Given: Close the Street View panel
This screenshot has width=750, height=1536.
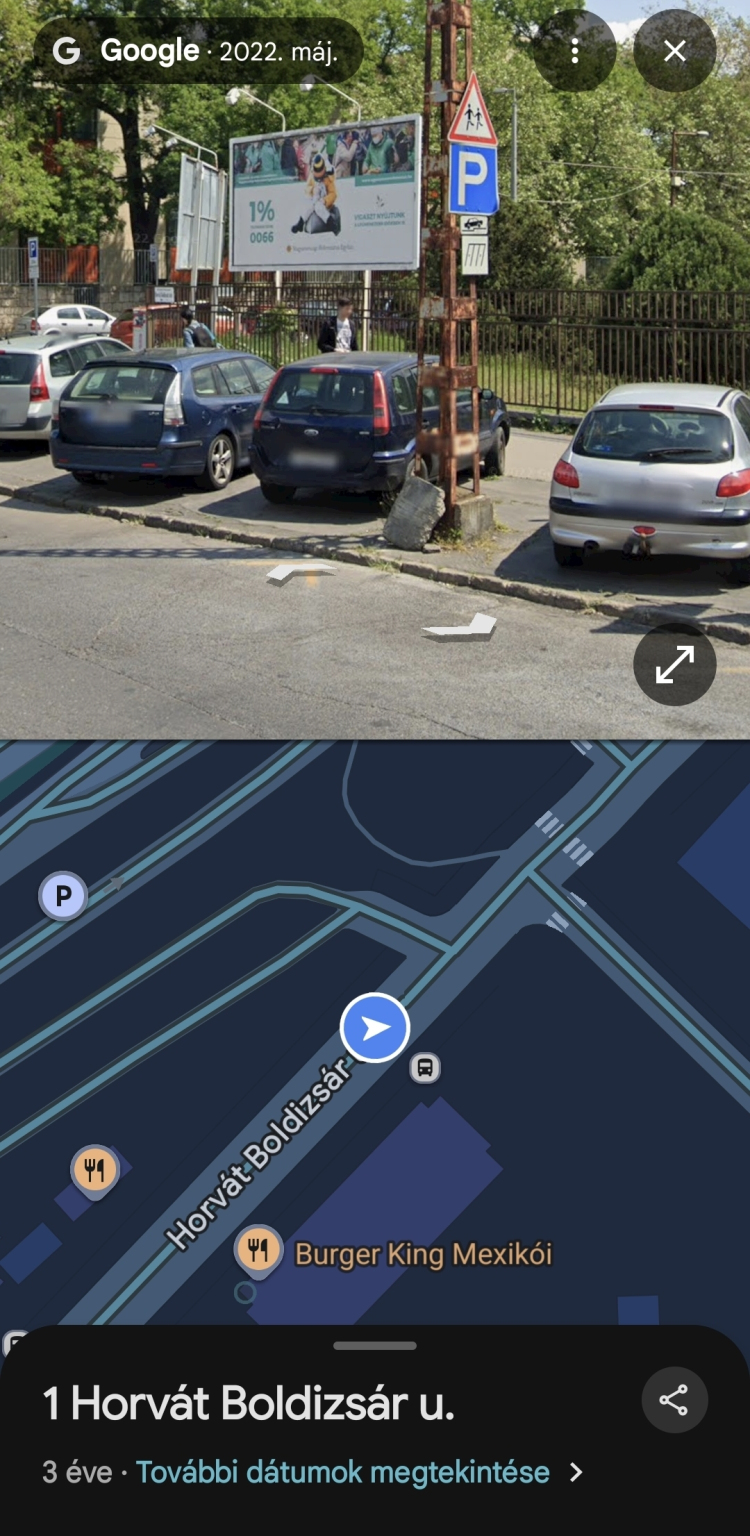Looking at the screenshot, I should click(675, 51).
